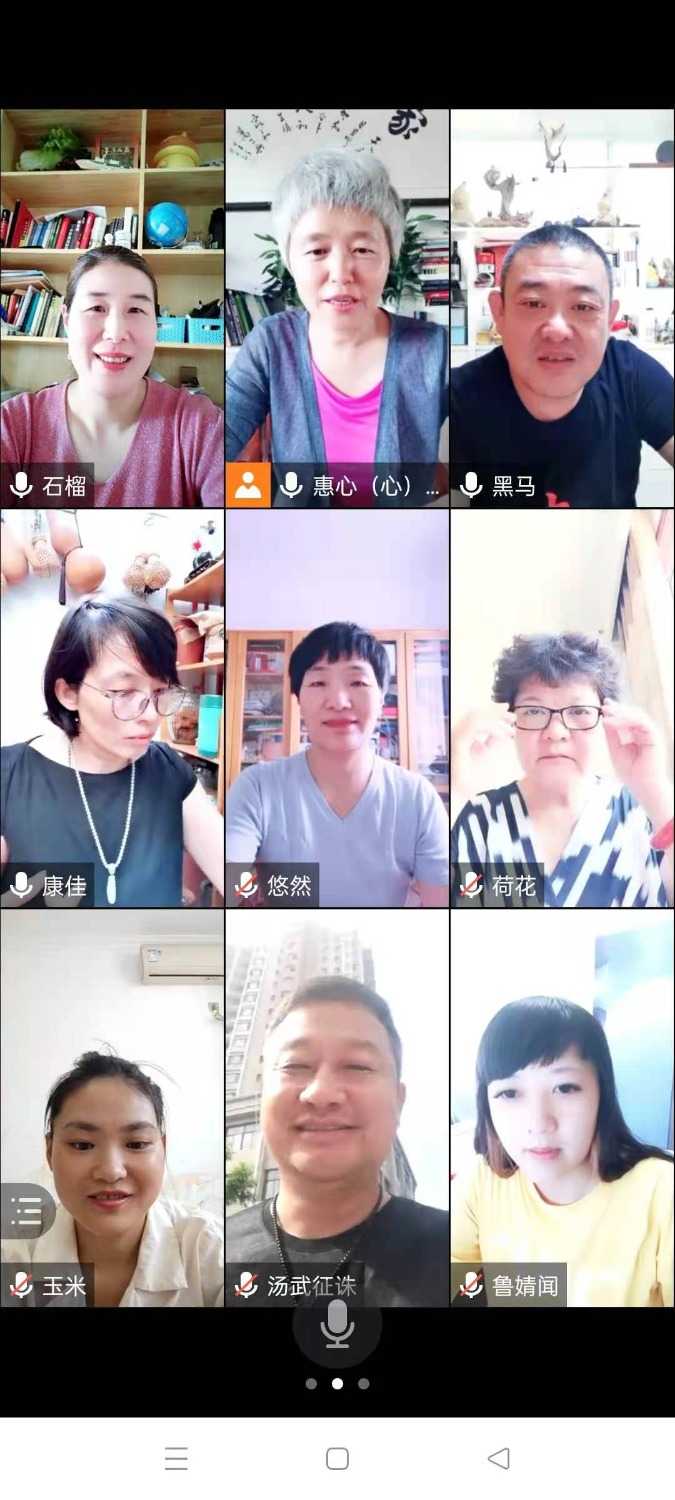The image size is (675, 1500).
Task: Open 石榴's video tile
Action: coord(112,308)
